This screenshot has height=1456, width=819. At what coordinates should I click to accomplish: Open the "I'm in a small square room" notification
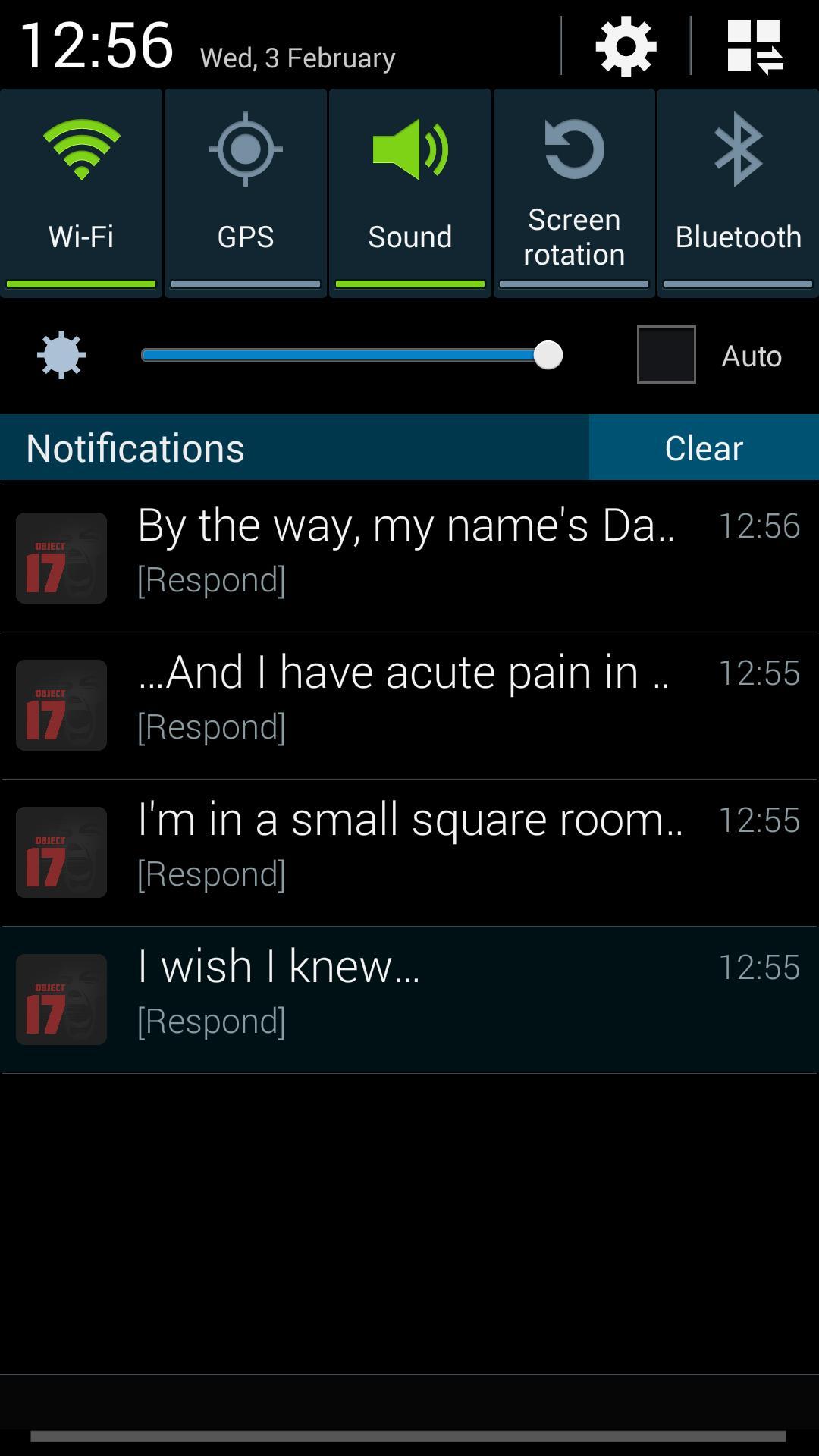(x=409, y=852)
